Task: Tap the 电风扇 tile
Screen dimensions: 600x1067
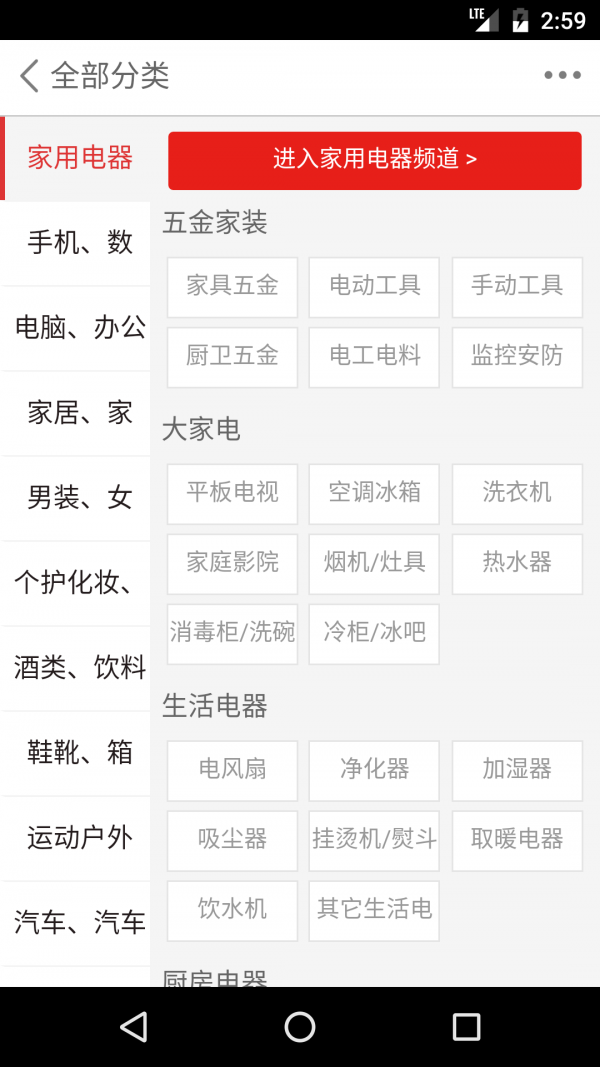Action: point(232,770)
